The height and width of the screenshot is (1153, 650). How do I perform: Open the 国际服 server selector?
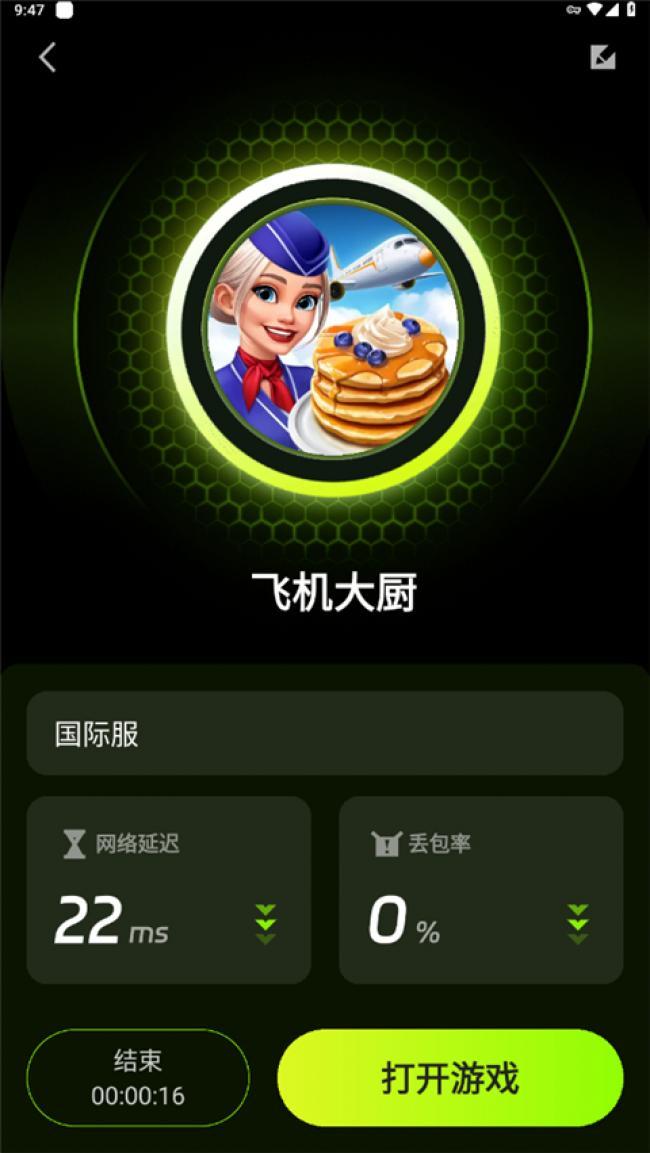click(324, 734)
